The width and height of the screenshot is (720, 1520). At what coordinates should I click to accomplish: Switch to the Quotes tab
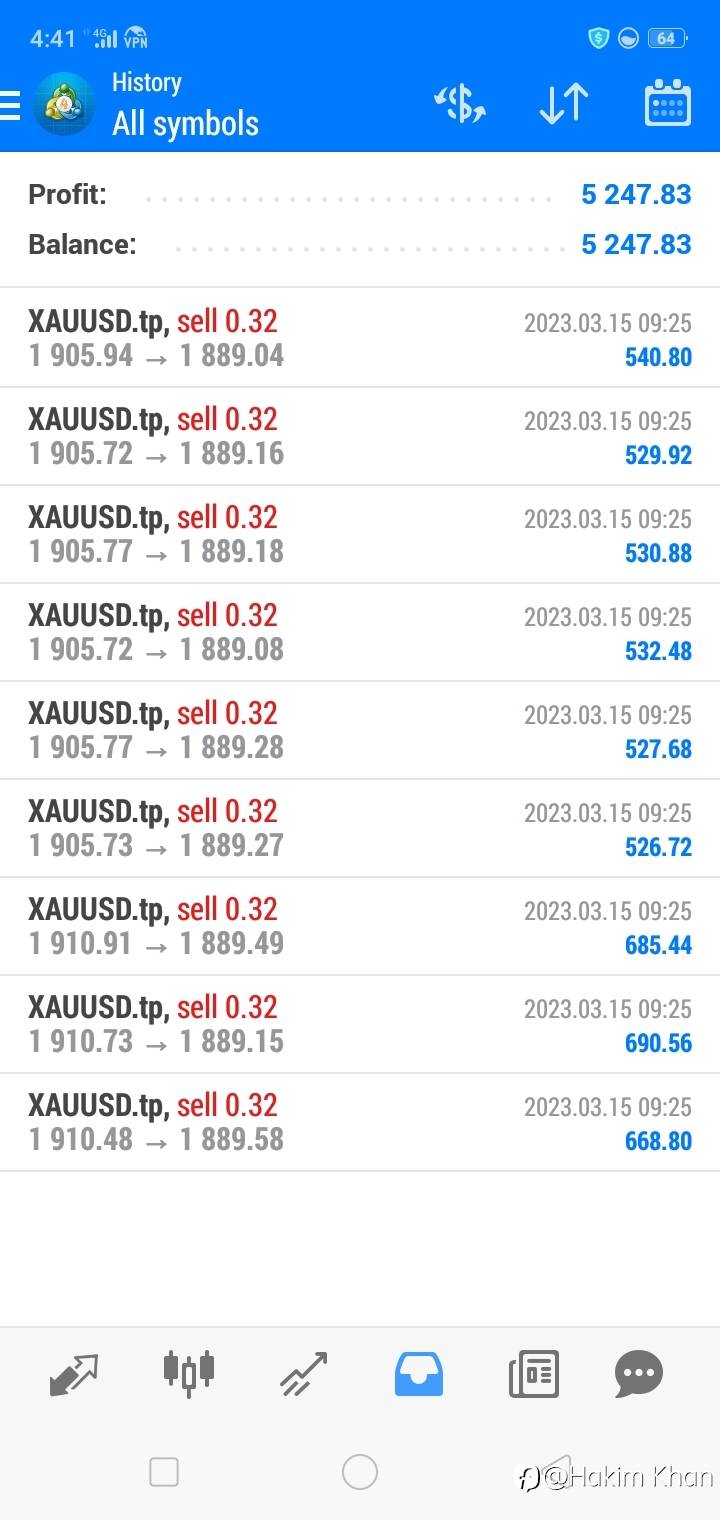pyautogui.click(x=74, y=1374)
